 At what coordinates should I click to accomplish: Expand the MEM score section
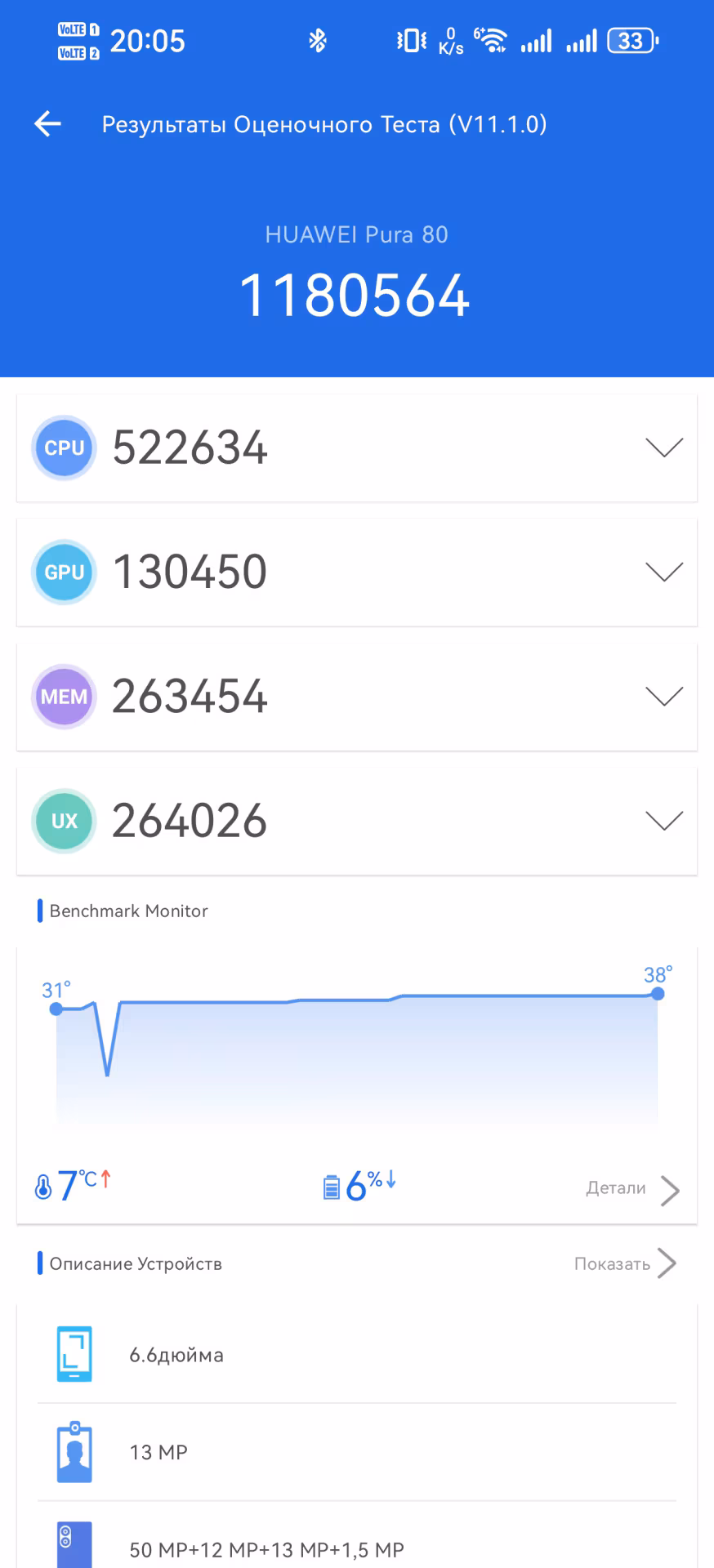coord(663,697)
